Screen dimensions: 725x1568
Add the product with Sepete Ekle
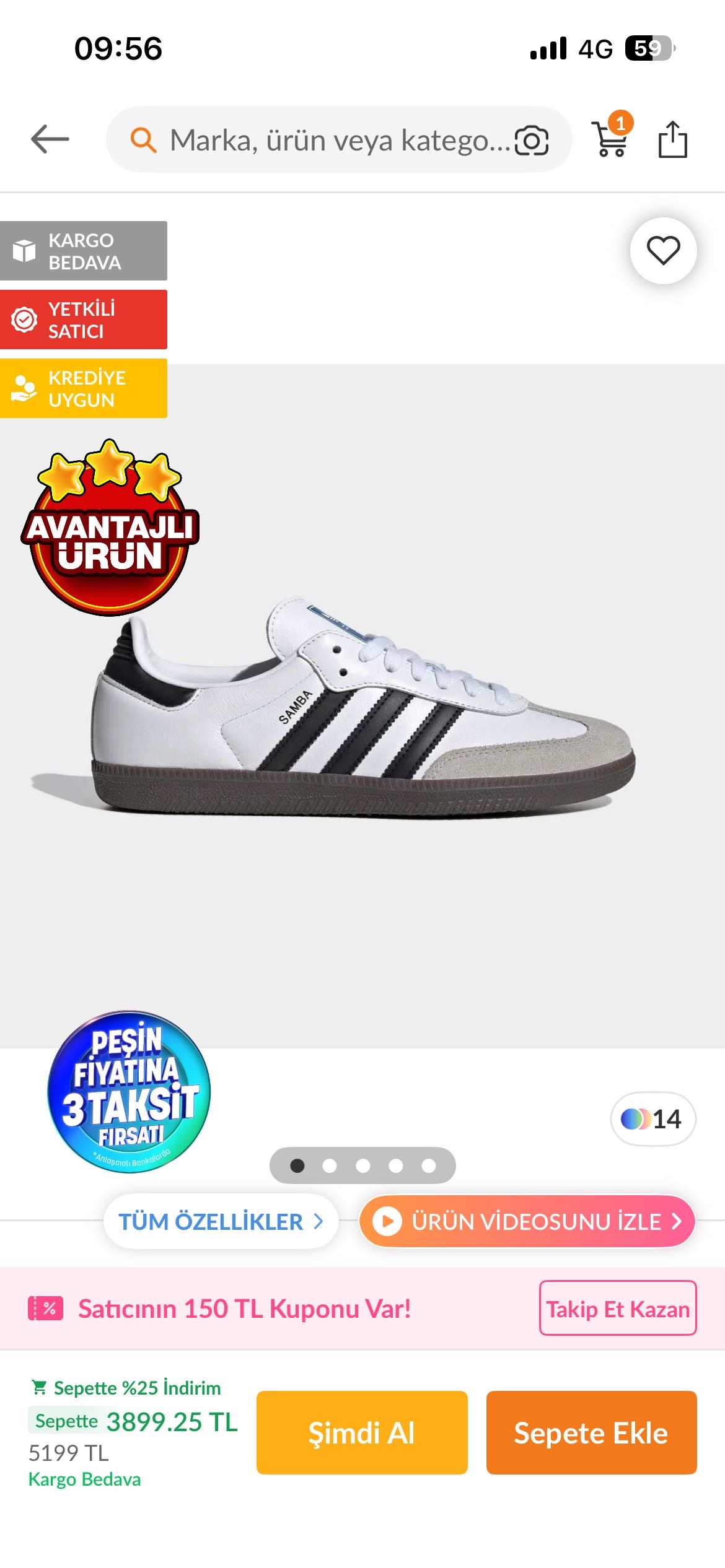(x=591, y=1432)
